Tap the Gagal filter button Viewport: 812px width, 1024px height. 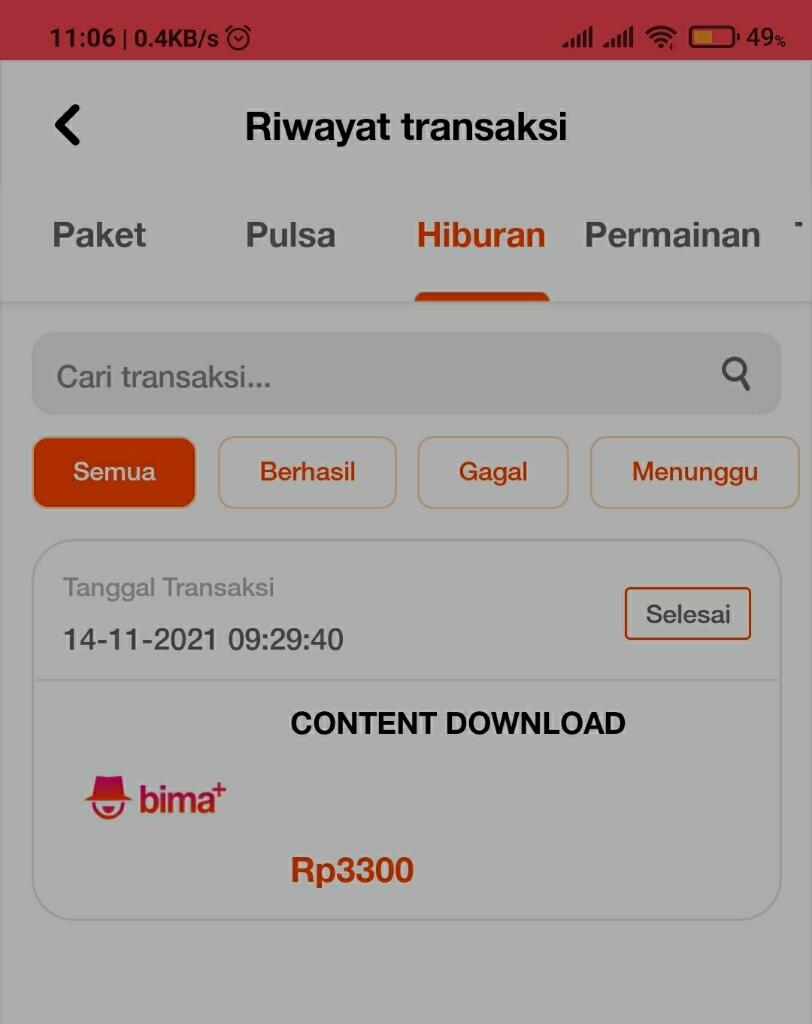(493, 472)
